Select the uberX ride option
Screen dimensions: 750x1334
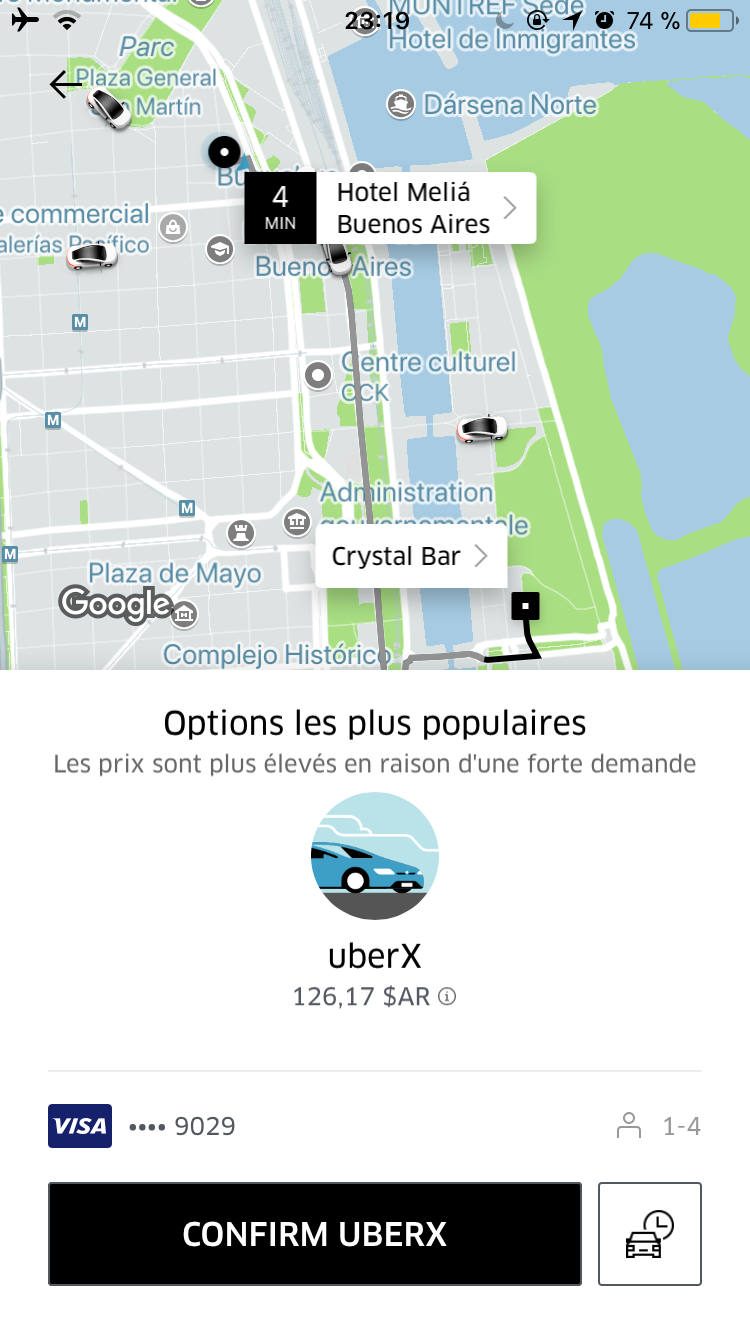375,856
